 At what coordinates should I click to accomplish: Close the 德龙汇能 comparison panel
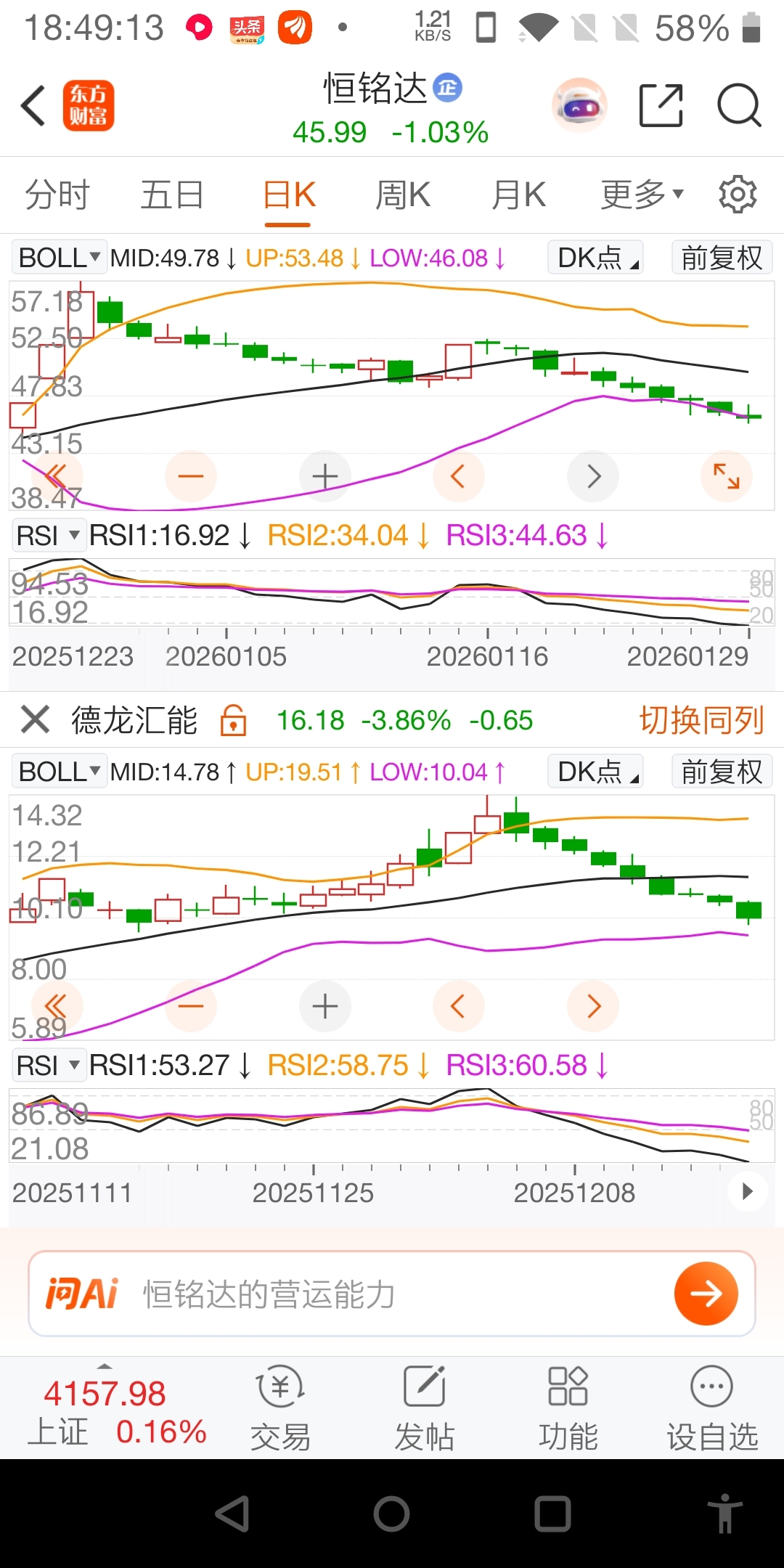pyautogui.click(x=35, y=720)
